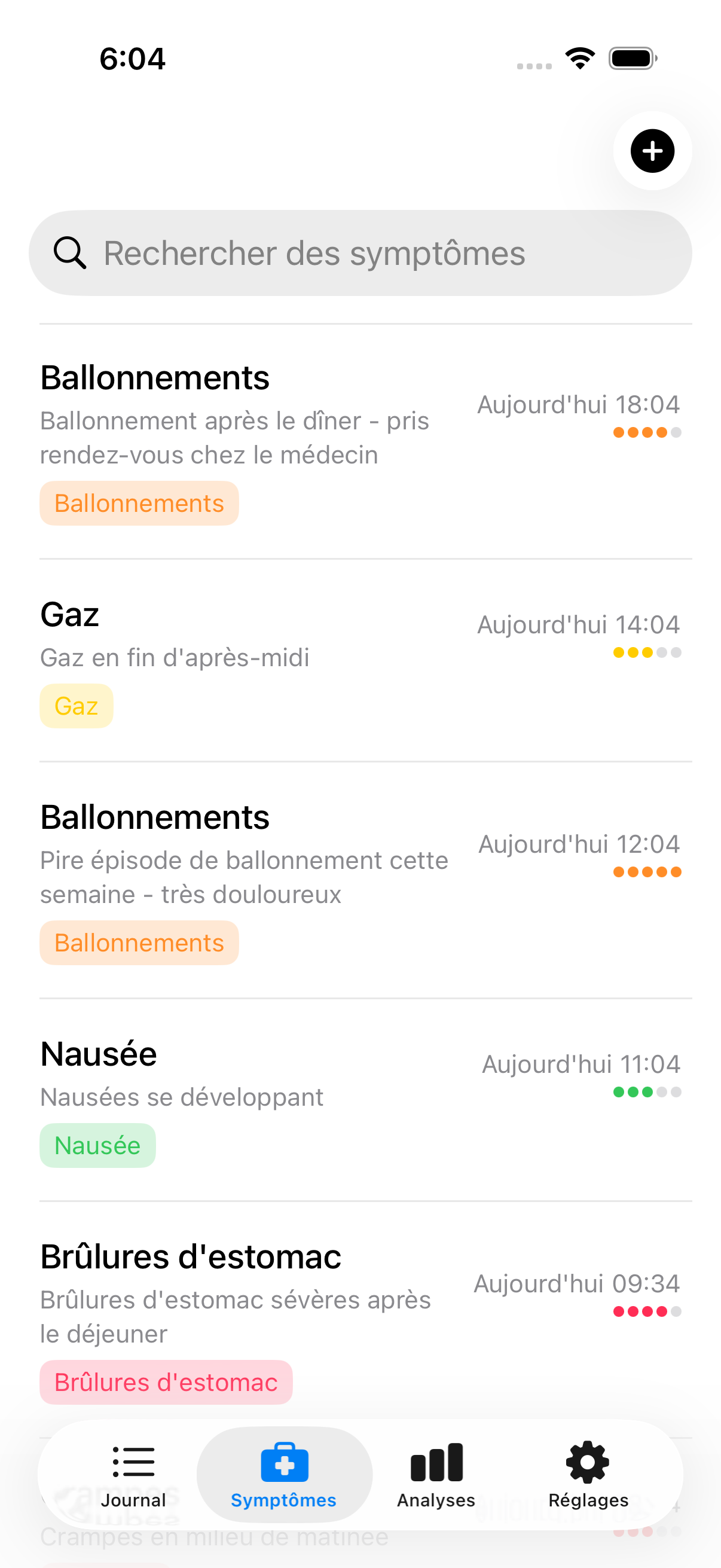721x1568 pixels.
Task: Tap the Symptômes medical kit icon
Action: 283,1461
